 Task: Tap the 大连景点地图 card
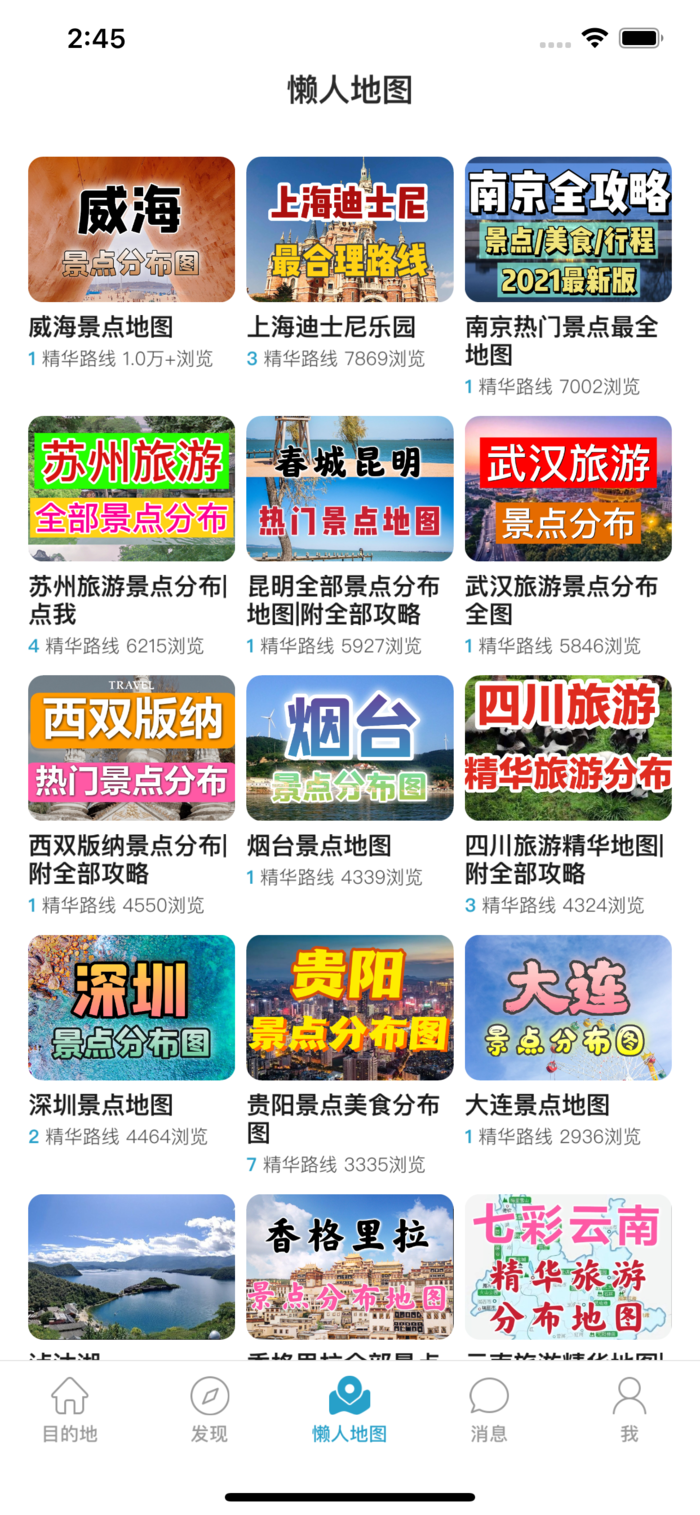(568, 1007)
